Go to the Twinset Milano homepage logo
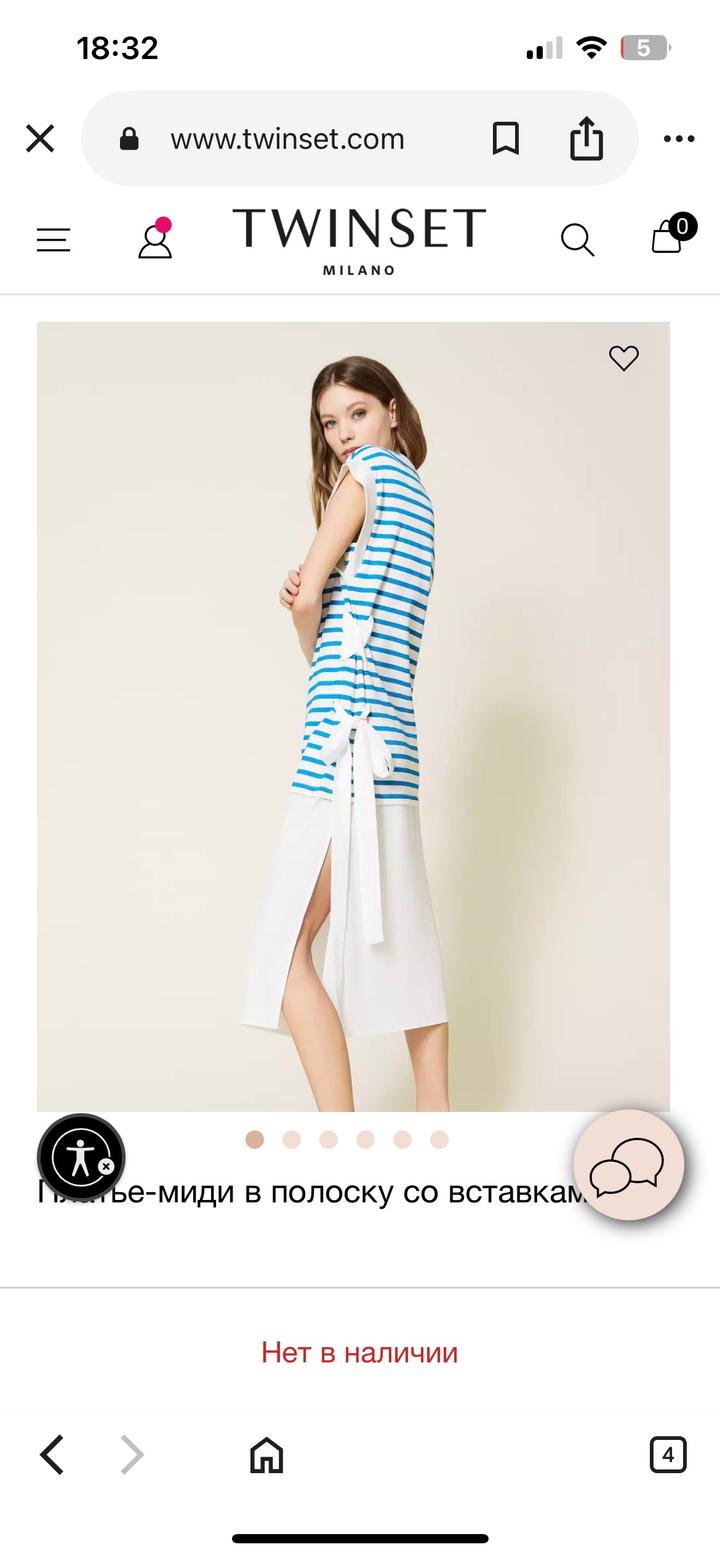720x1558 pixels. [x=359, y=240]
